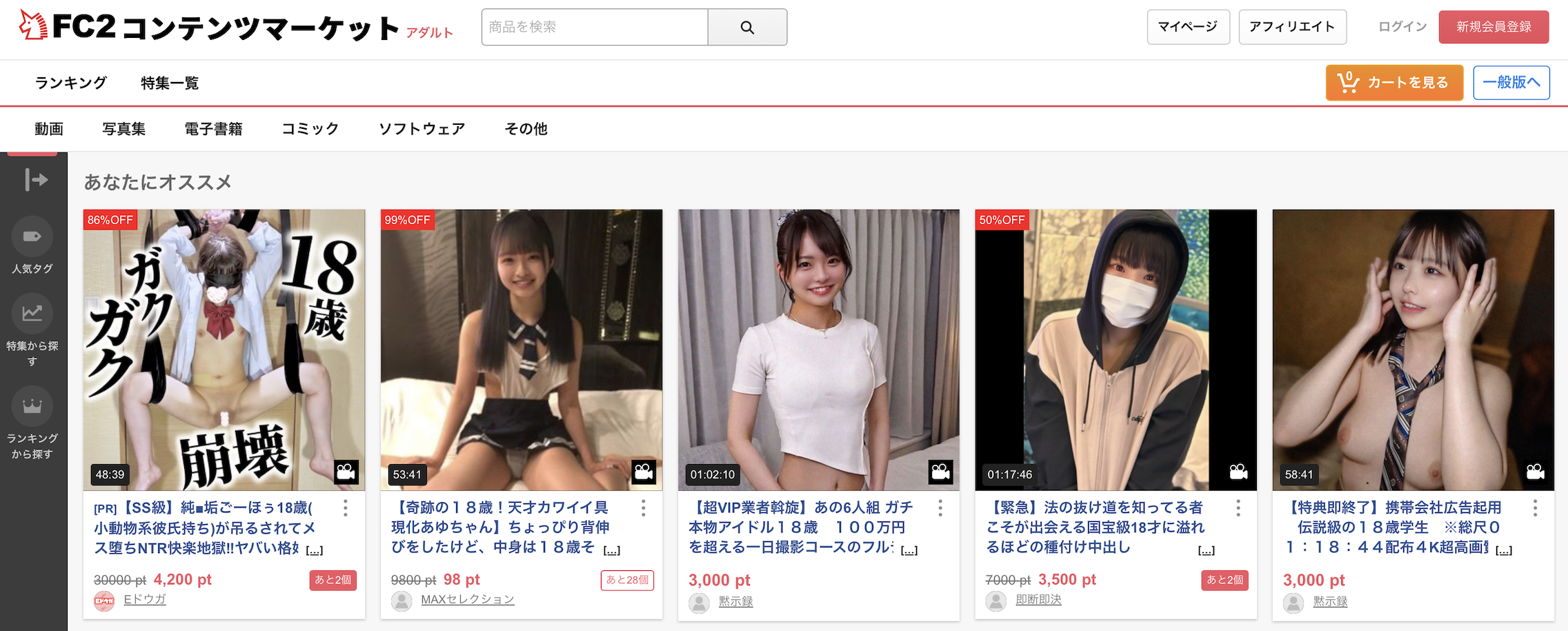Tap the ログイン link
Viewport: 1568px width, 631px height.
pyautogui.click(x=1402, y=27)
